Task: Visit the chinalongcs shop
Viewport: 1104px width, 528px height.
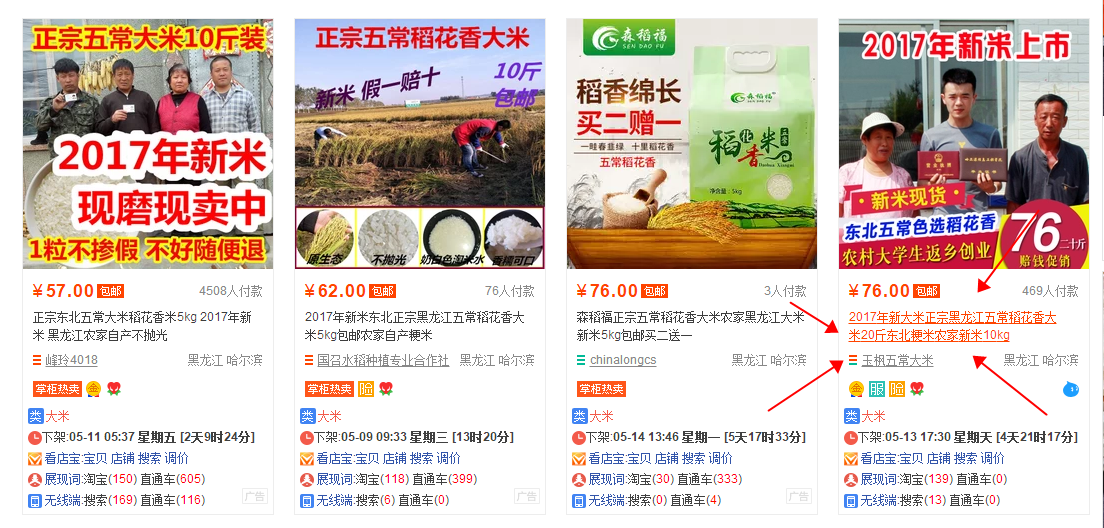Action: 623,360
